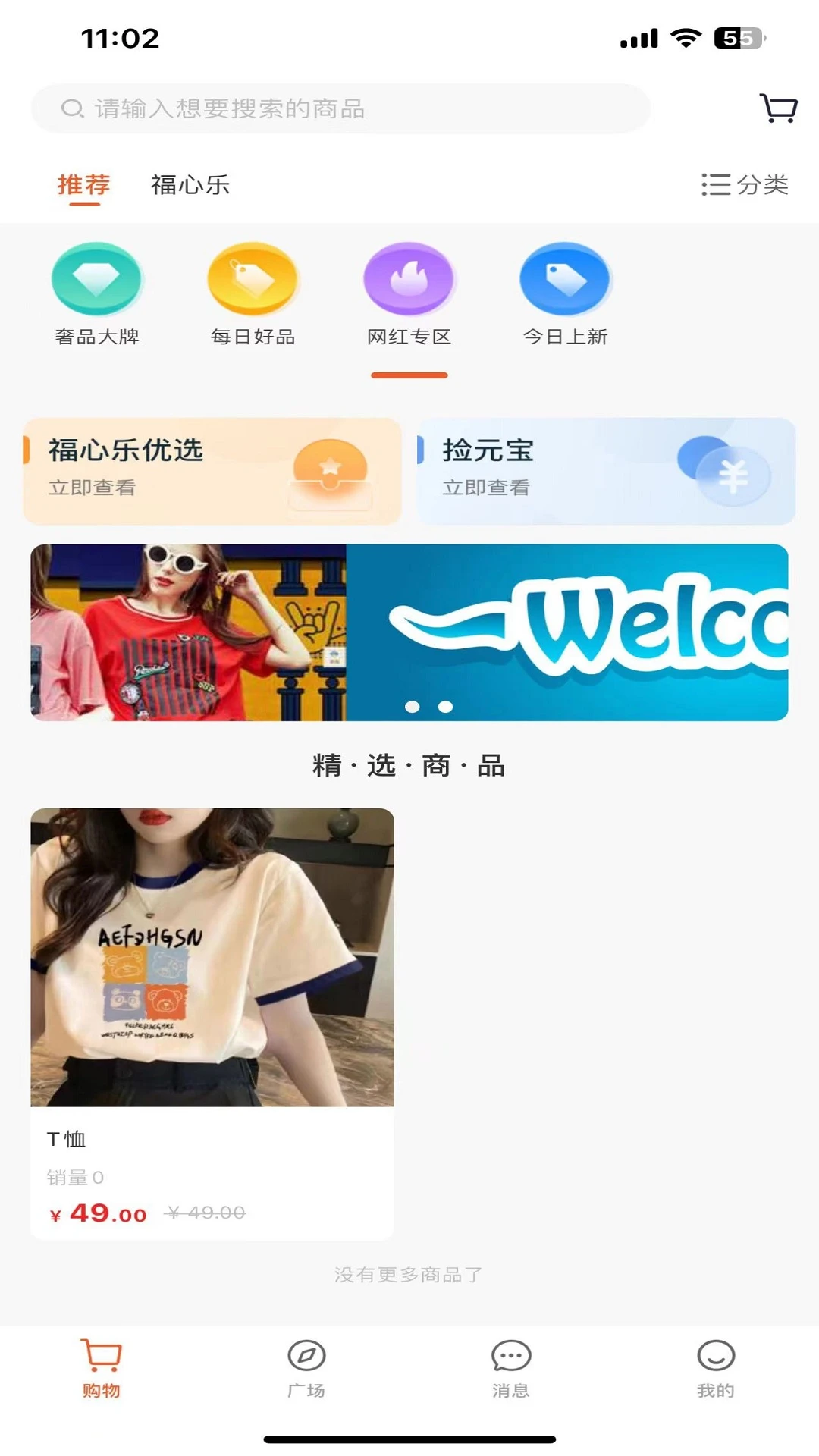Open the 网红专区 flame icon
The height and width of the screenshot is (1456, 819).
pyautogui.click(x=409, y=279)
